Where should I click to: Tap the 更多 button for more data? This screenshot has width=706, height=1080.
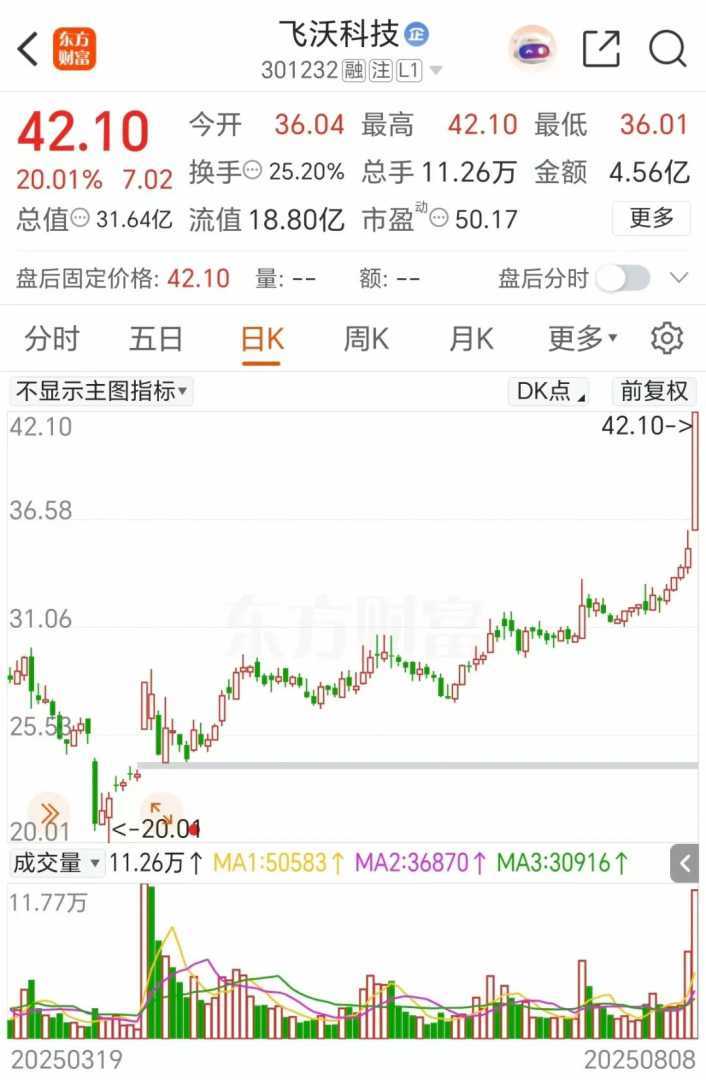(651, 218)
